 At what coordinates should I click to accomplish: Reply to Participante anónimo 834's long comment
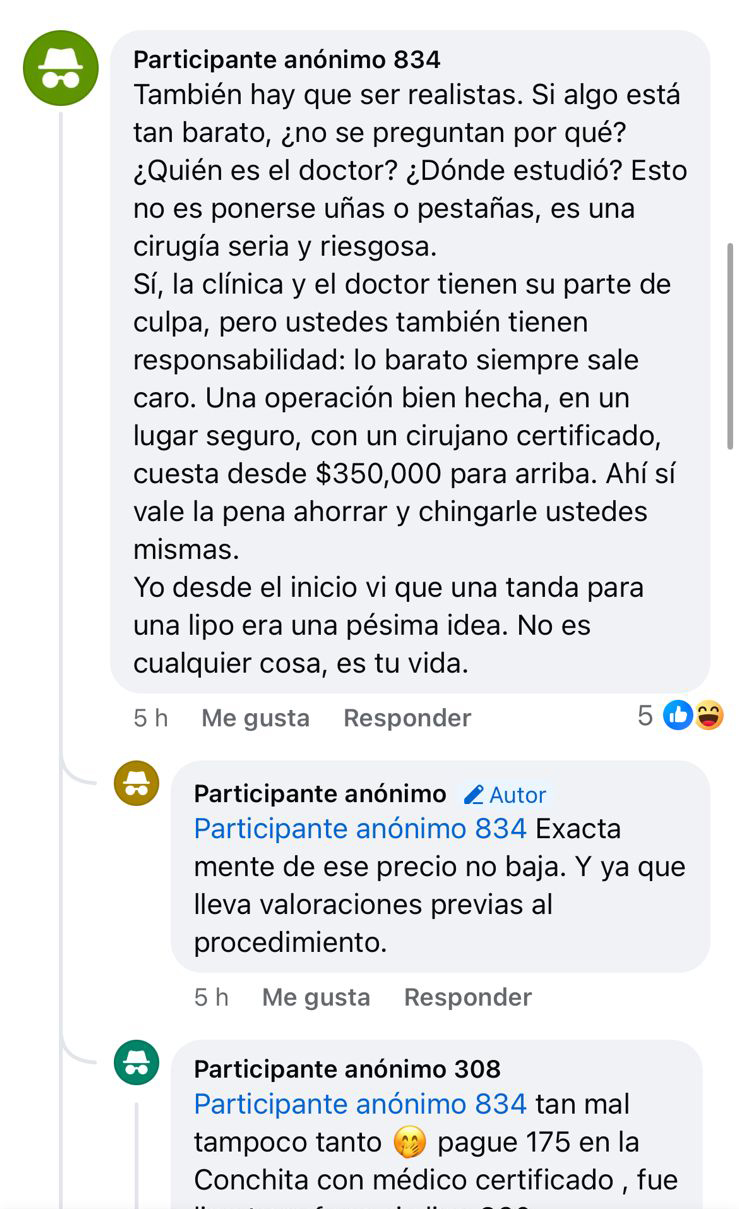pyautogui.click(x=407, y=718)
